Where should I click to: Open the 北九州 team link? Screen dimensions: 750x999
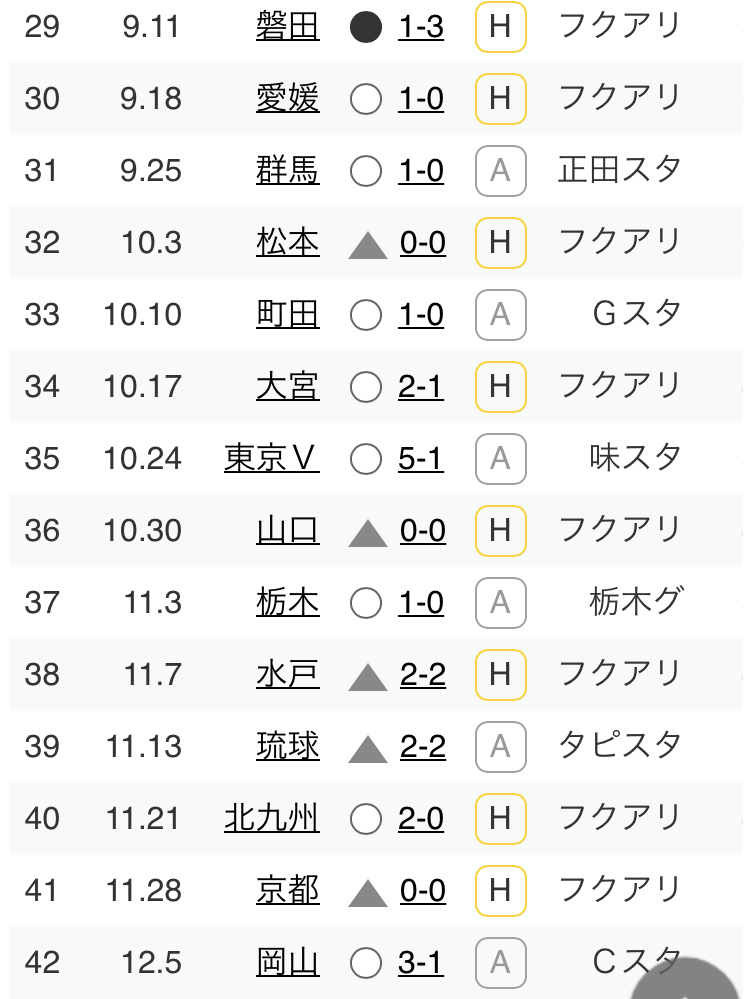272,818
